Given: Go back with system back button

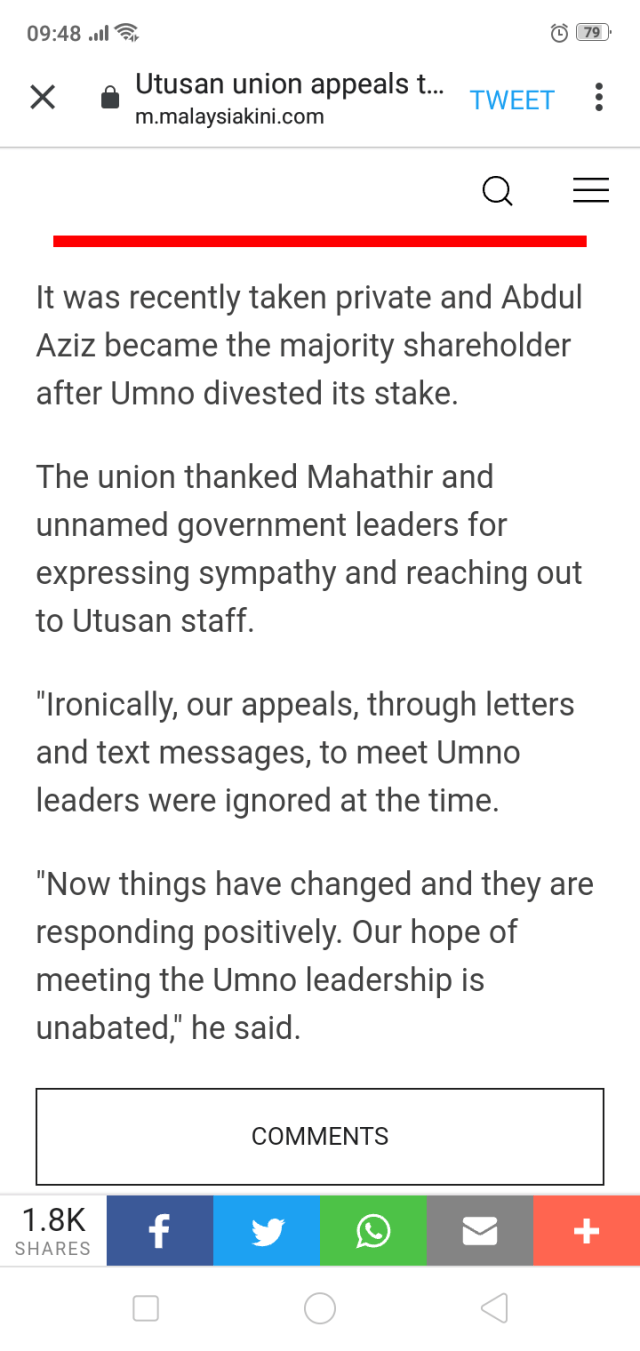Looking at the screenshot, I should point(494,1308).
